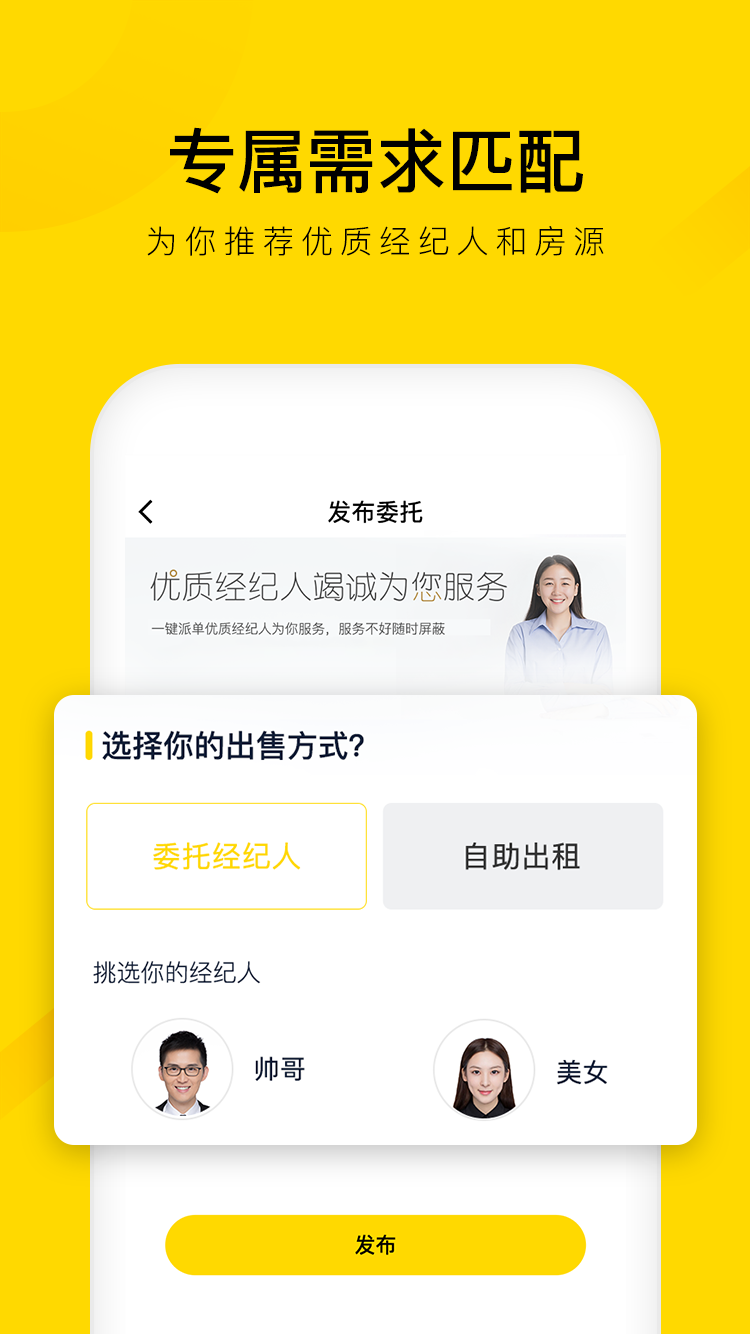Tap the 专属需求匹配 heading text
Viewport: 750px width, 1334px height.
tap(375, 157)
